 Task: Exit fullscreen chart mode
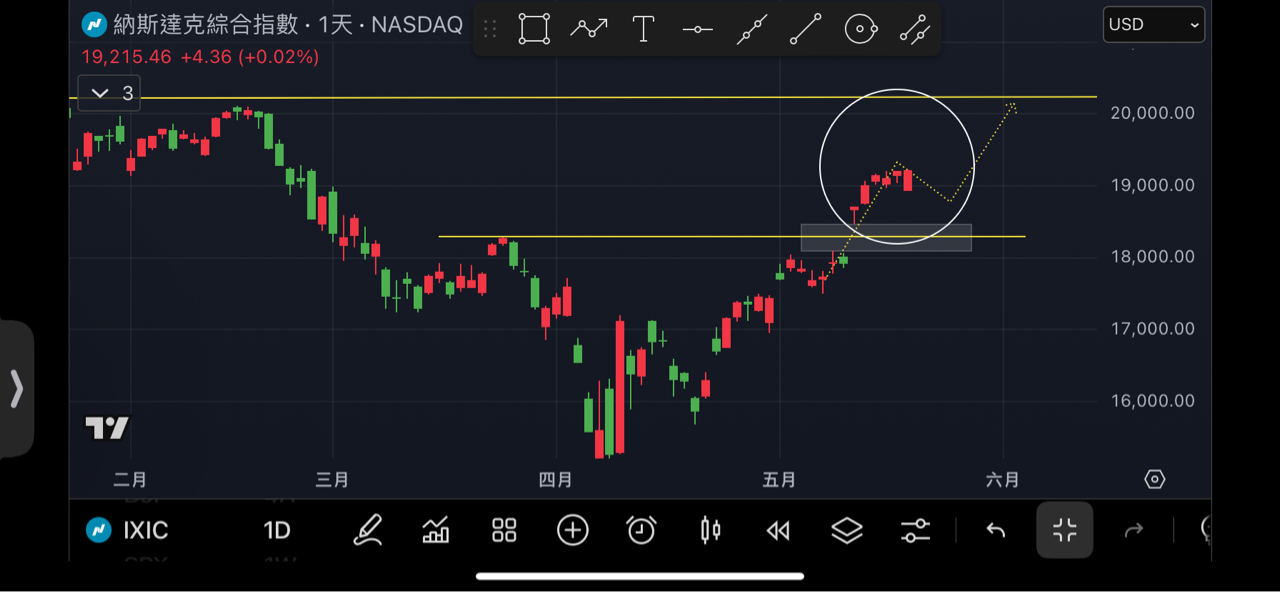click(x=1064, y=530)
